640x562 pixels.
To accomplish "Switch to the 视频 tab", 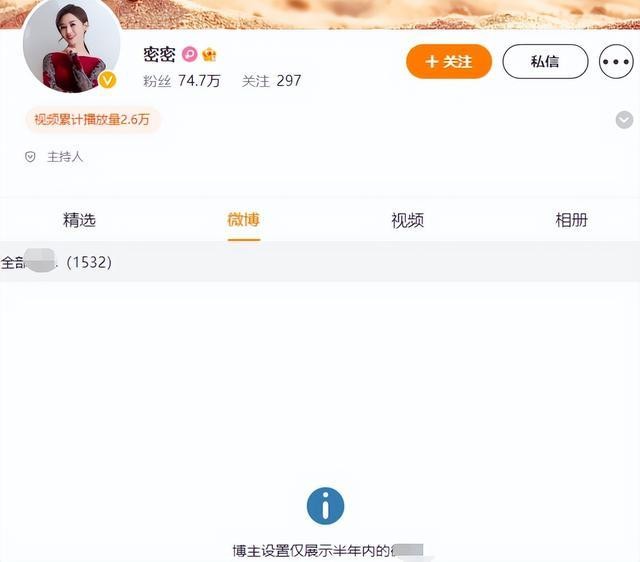I will [407, 220].
